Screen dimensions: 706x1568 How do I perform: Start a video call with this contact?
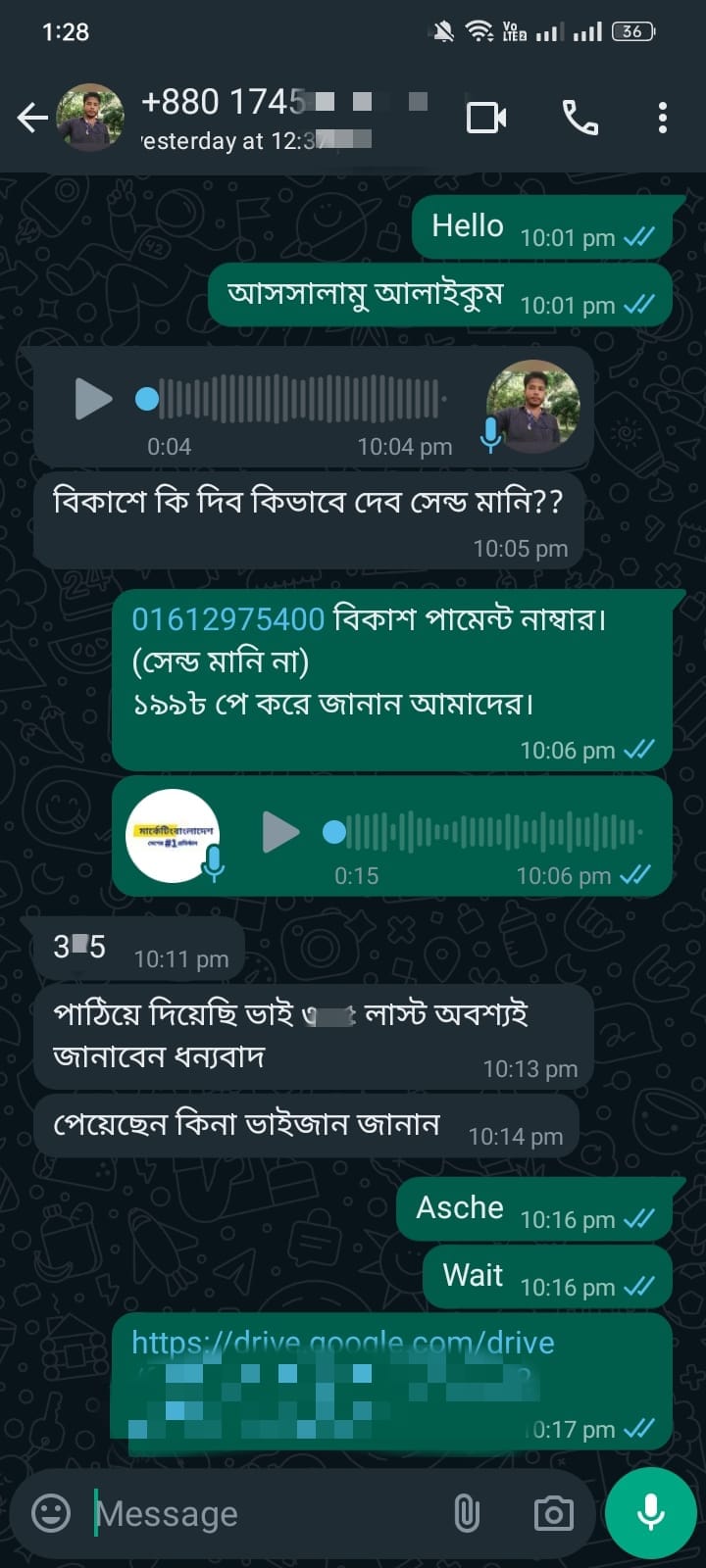pos(486,119)
